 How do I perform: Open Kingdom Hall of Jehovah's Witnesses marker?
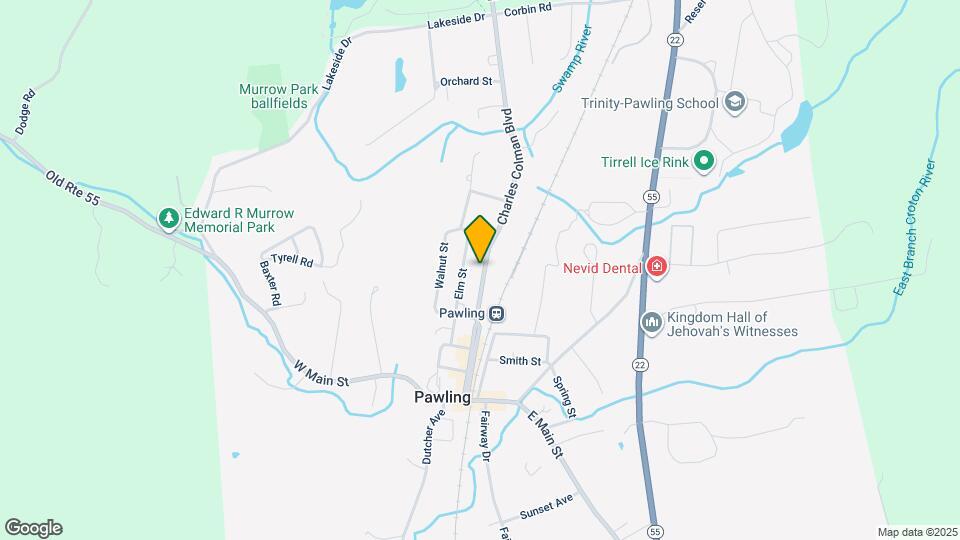651,323
